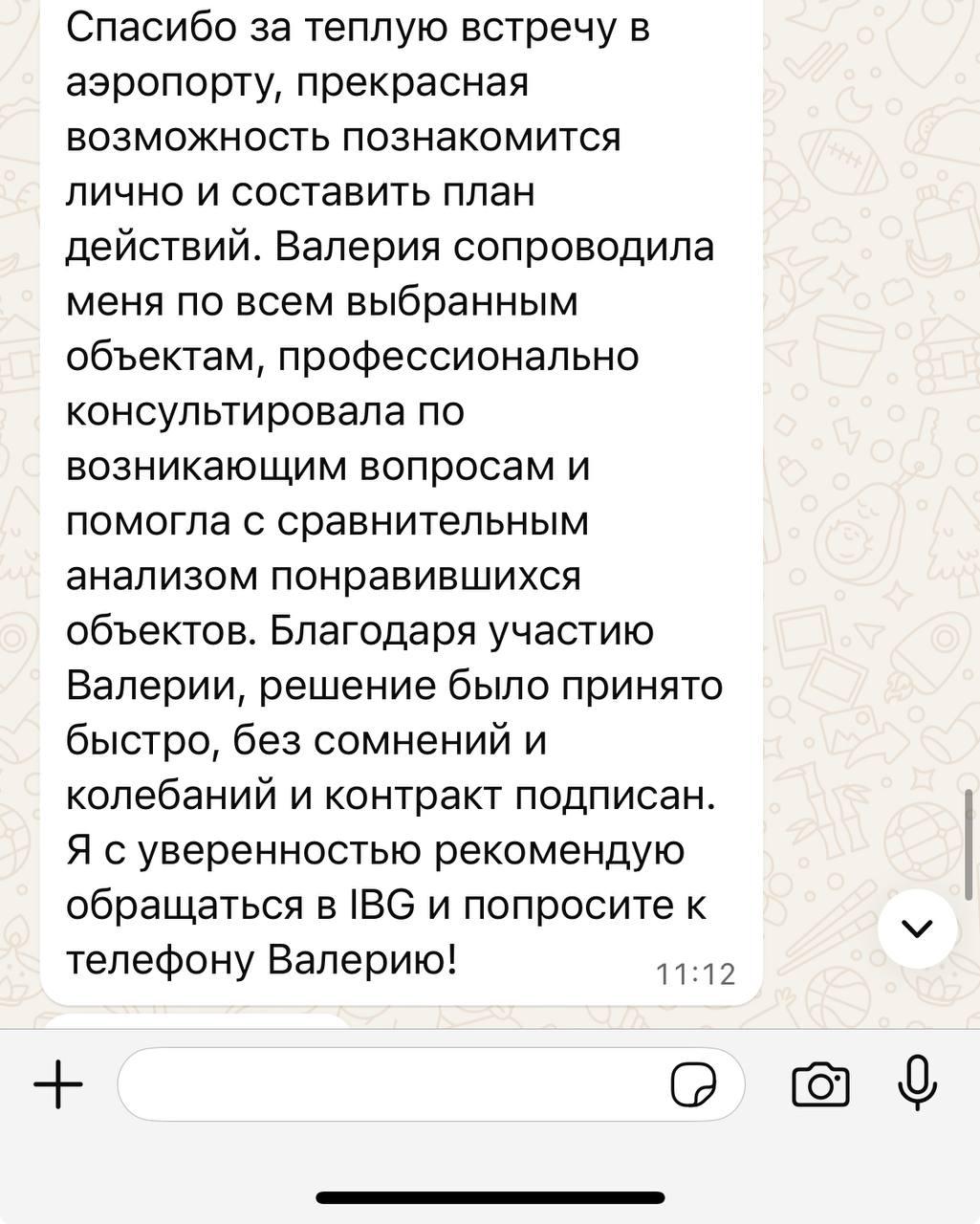Open the camera to take a photo
Screen dimensions: 980x1224
pyautogui.click(x=820, y=1084)
